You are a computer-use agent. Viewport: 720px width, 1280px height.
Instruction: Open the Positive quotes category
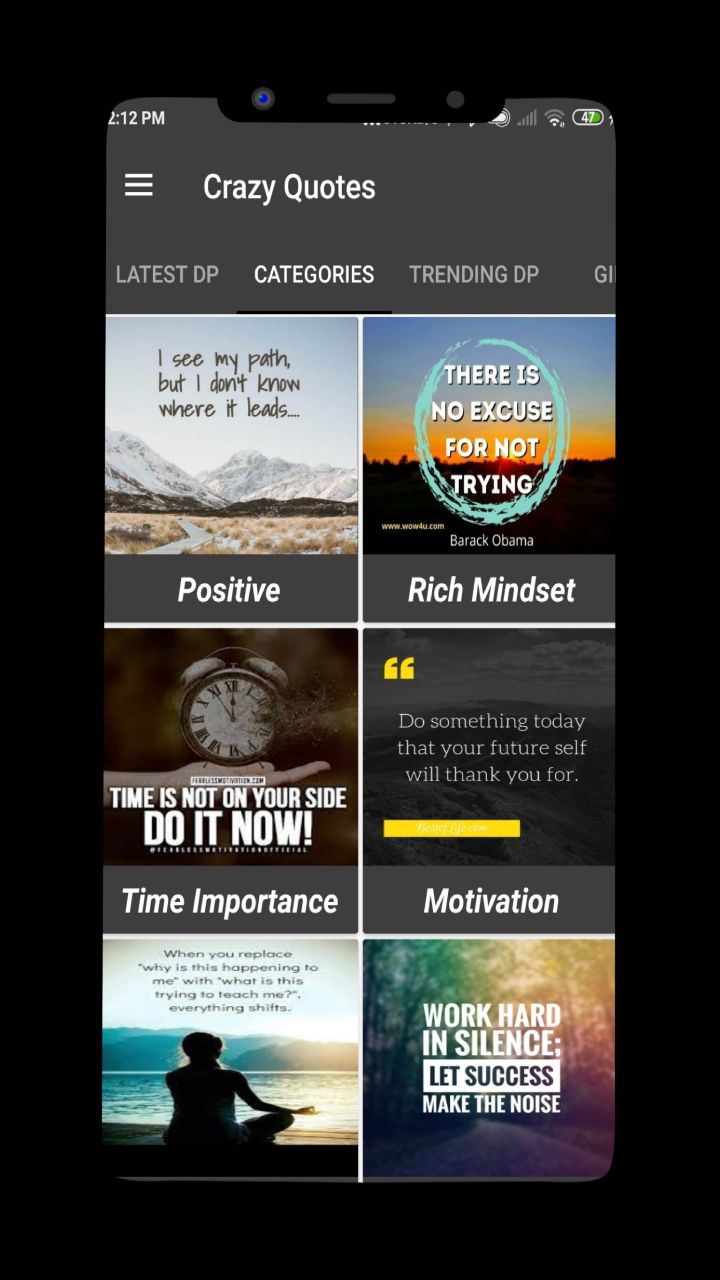231,469
